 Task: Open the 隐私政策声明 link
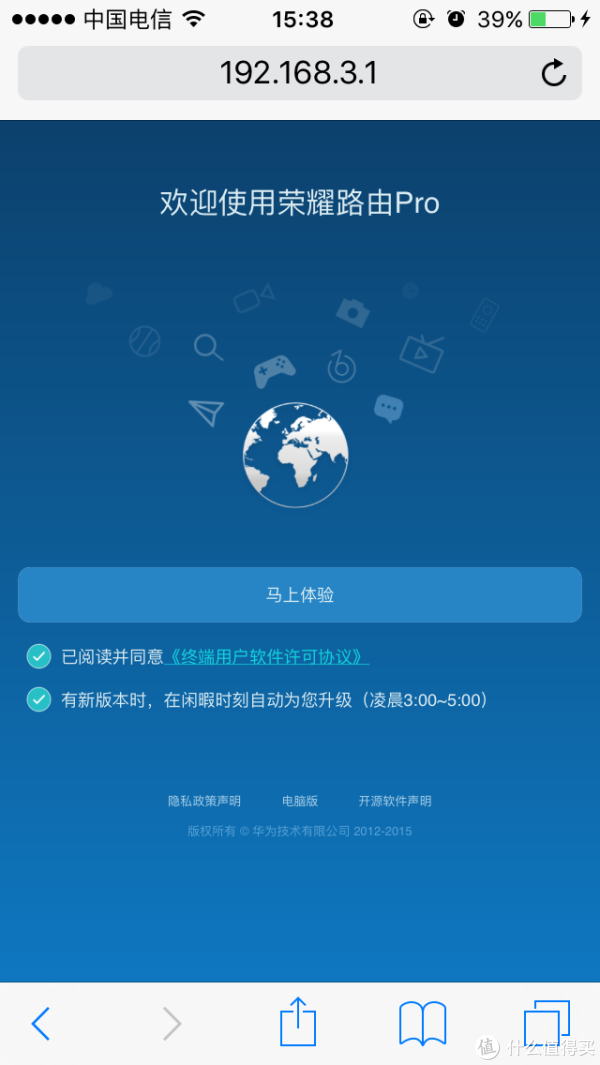coord(204,801)
